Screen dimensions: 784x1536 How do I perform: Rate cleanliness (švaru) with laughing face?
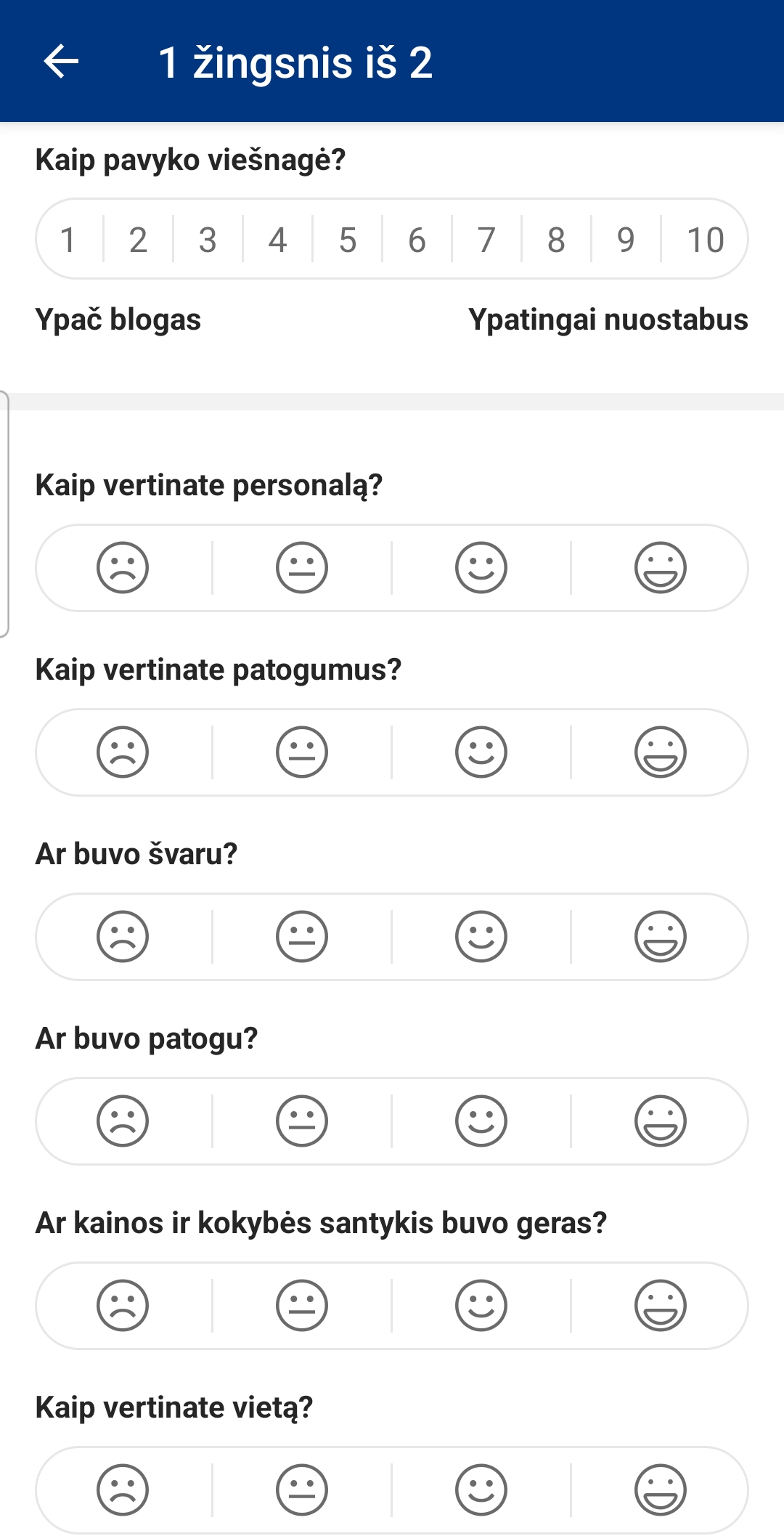[660, 937]
